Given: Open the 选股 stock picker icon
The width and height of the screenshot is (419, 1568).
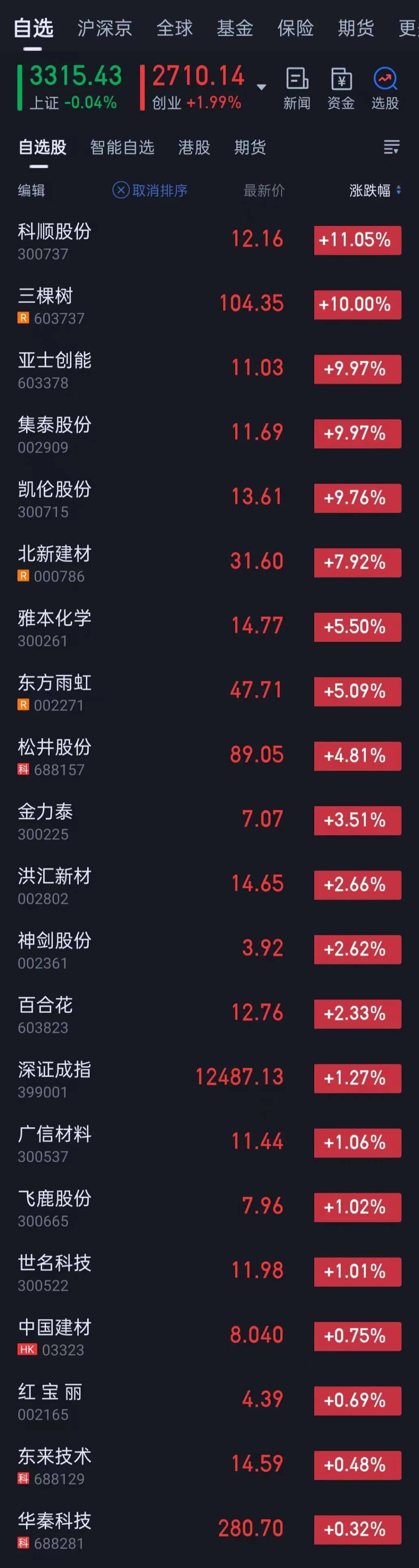Looking at the screenshot, I should tap(385, 89).
